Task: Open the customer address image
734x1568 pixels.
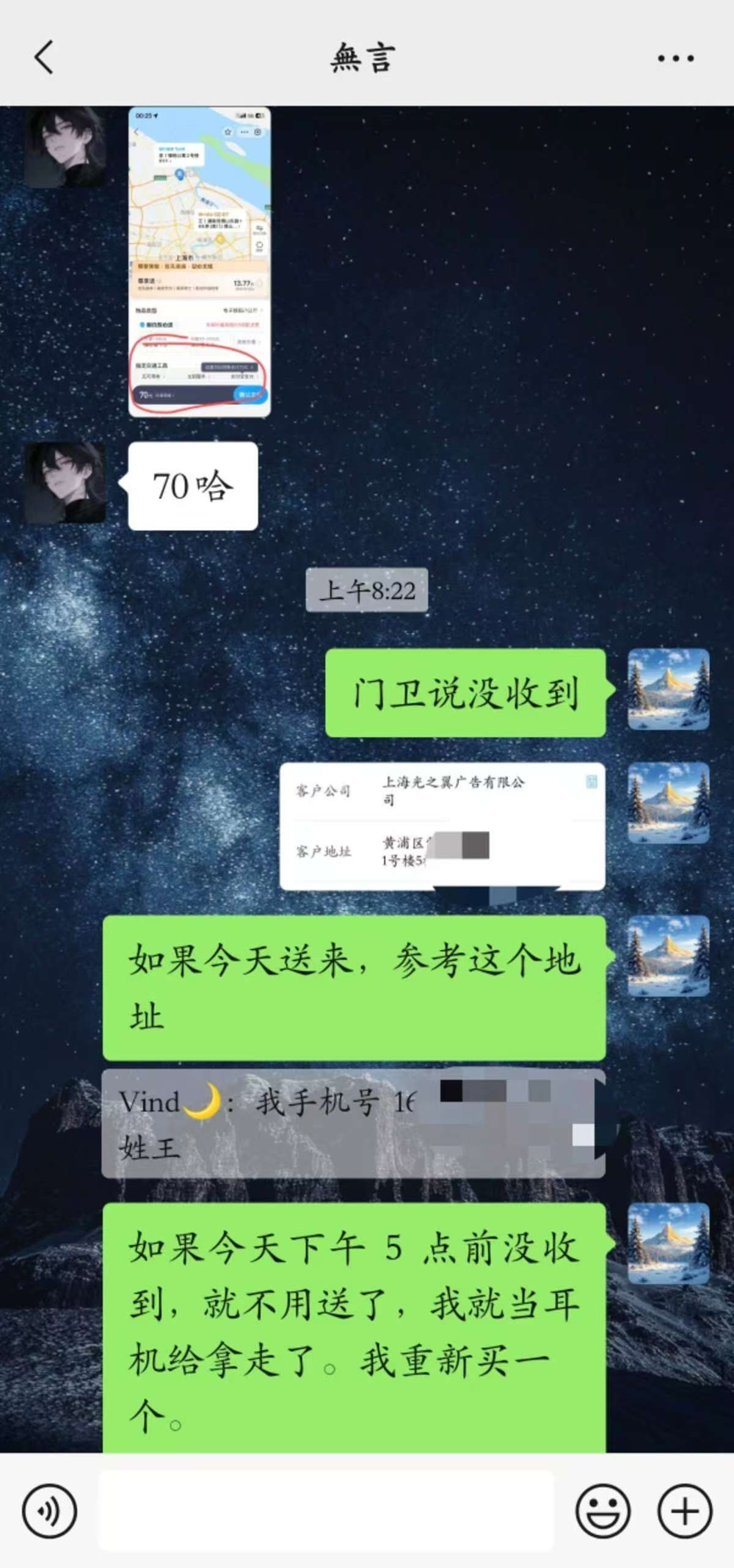Action: tap(442, 826)
